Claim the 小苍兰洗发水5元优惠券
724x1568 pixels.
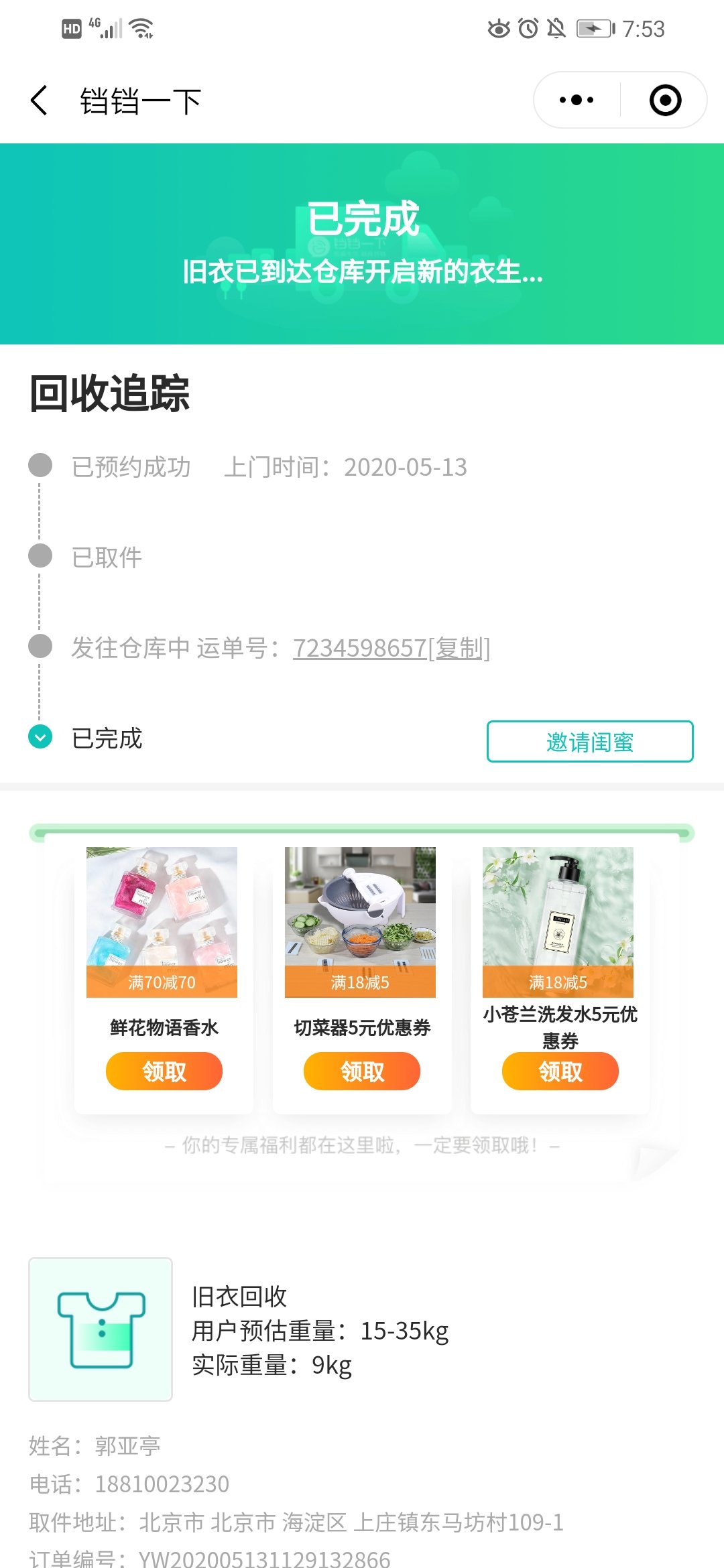[x=560, y=1071]
